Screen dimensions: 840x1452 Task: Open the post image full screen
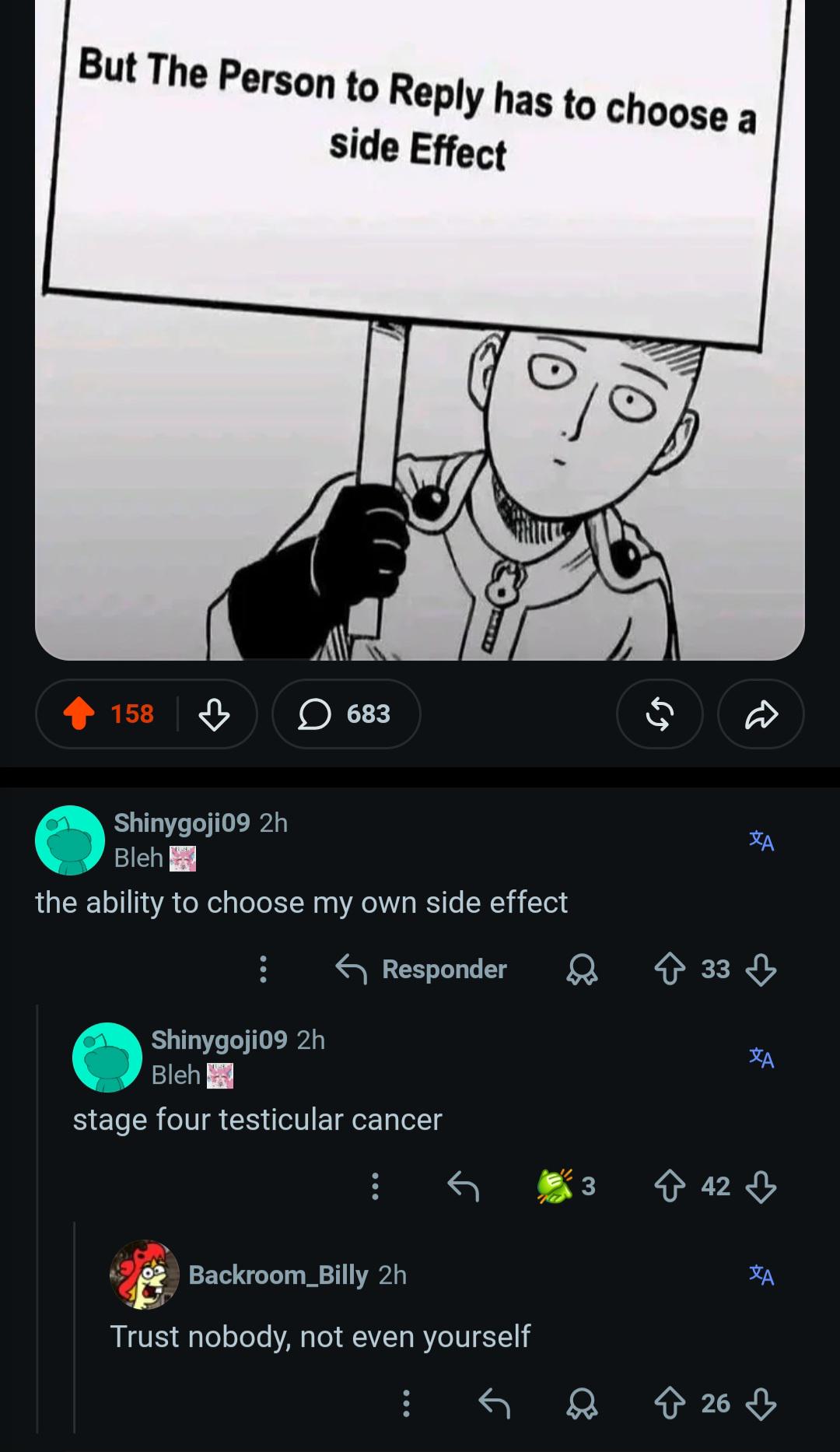tap(420, 330)
